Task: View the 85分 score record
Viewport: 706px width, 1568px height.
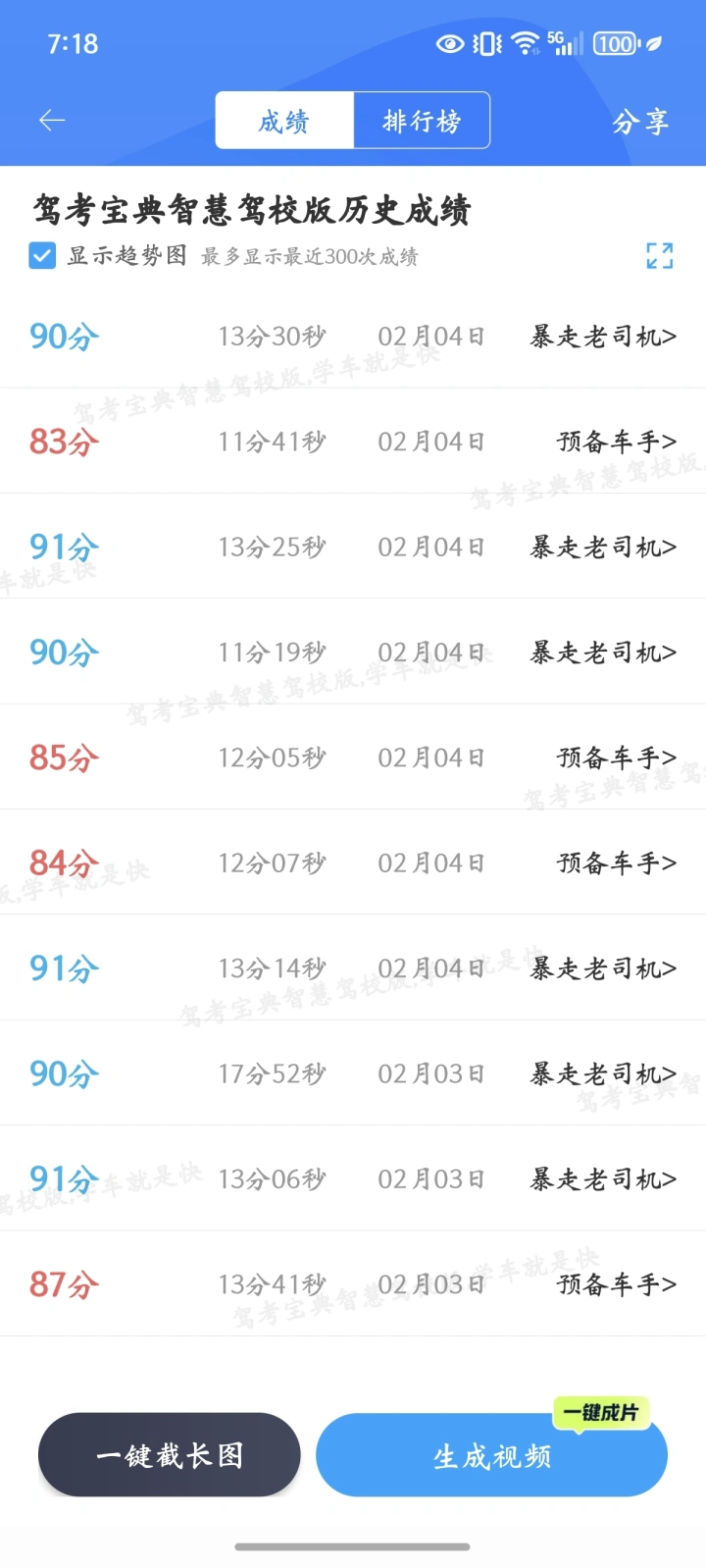Action: [x=353, y=758]
